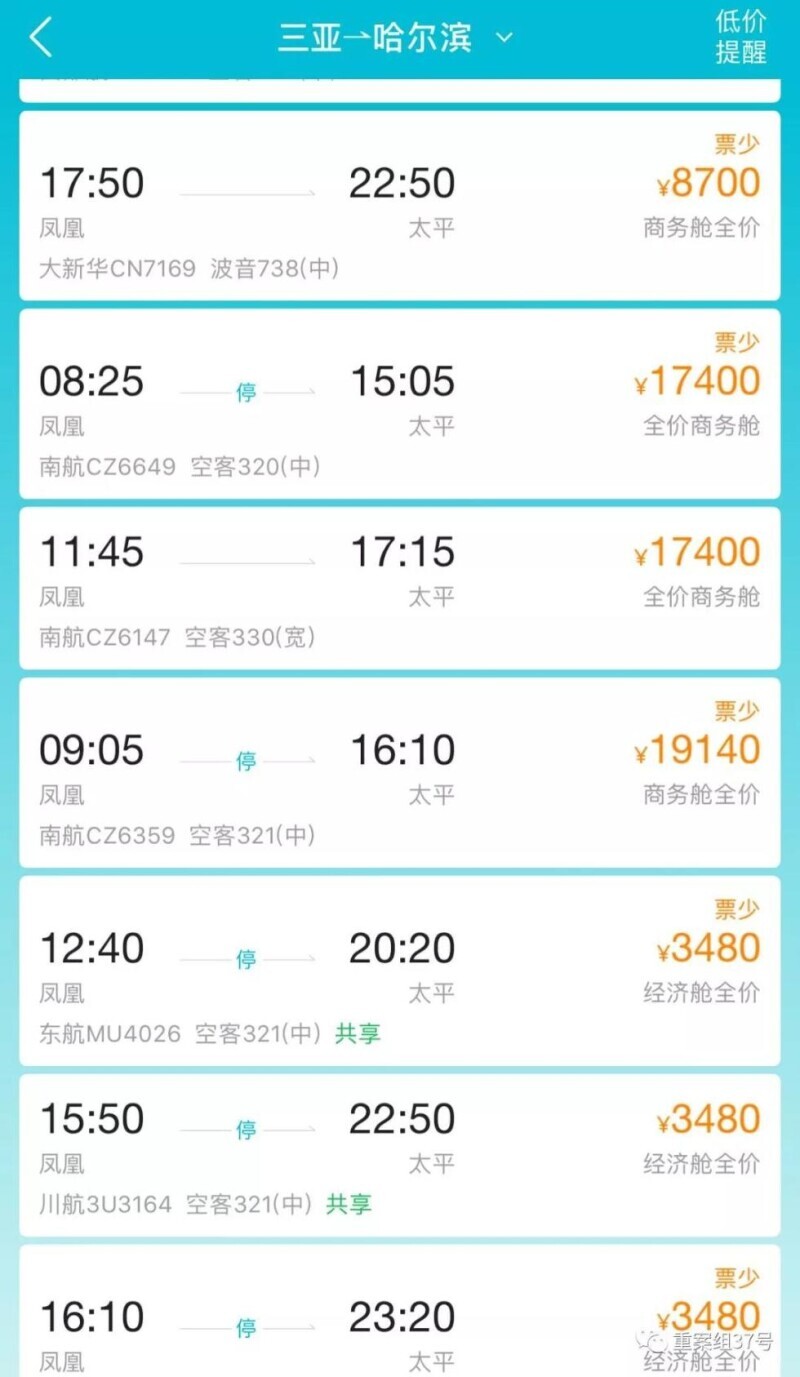Select flight 大新华CN7169 at 17:50

click(x=400, y=205)
